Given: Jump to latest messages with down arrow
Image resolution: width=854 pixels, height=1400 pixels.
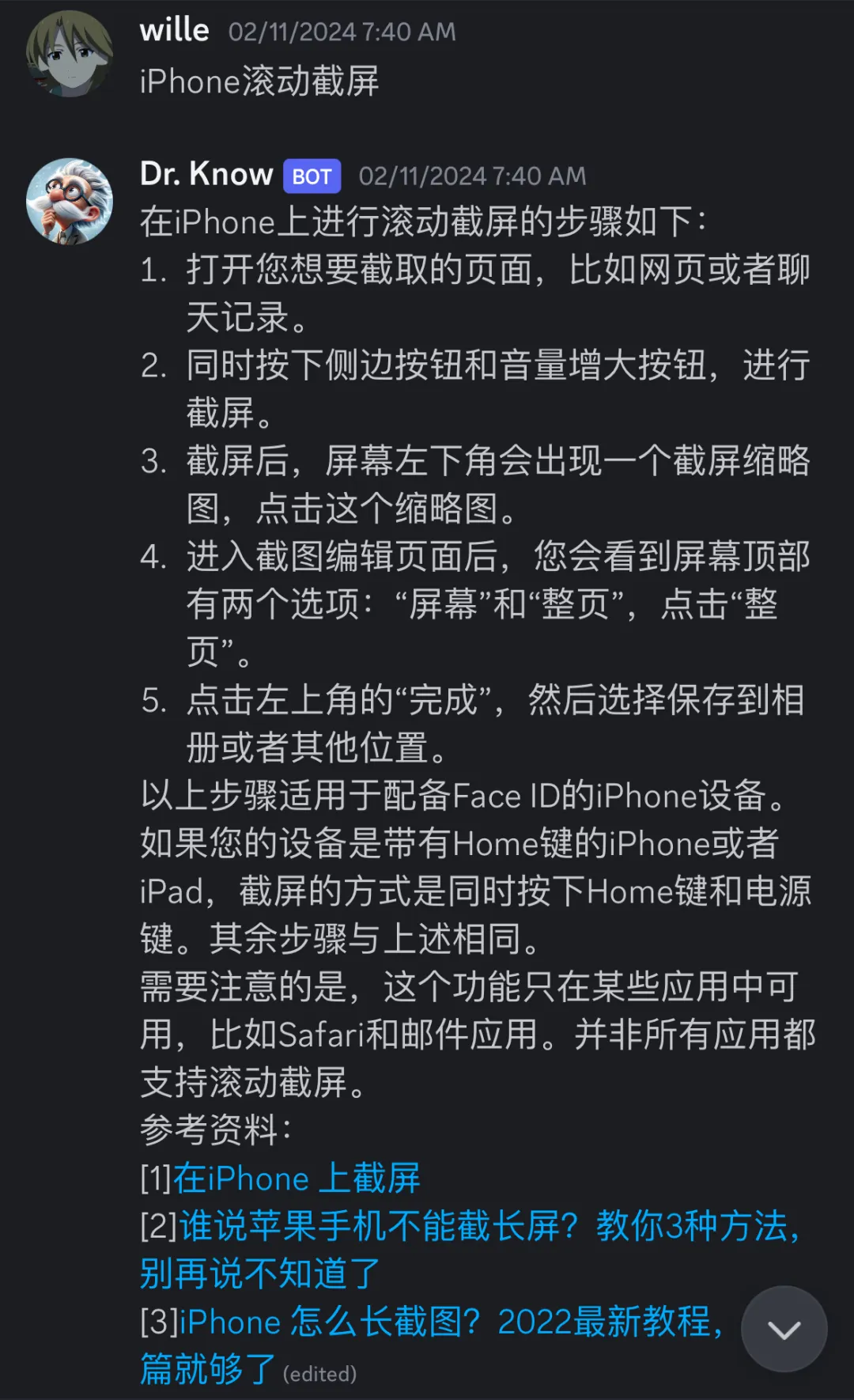Looking at the screenshot, I should tap(784, 1330).
